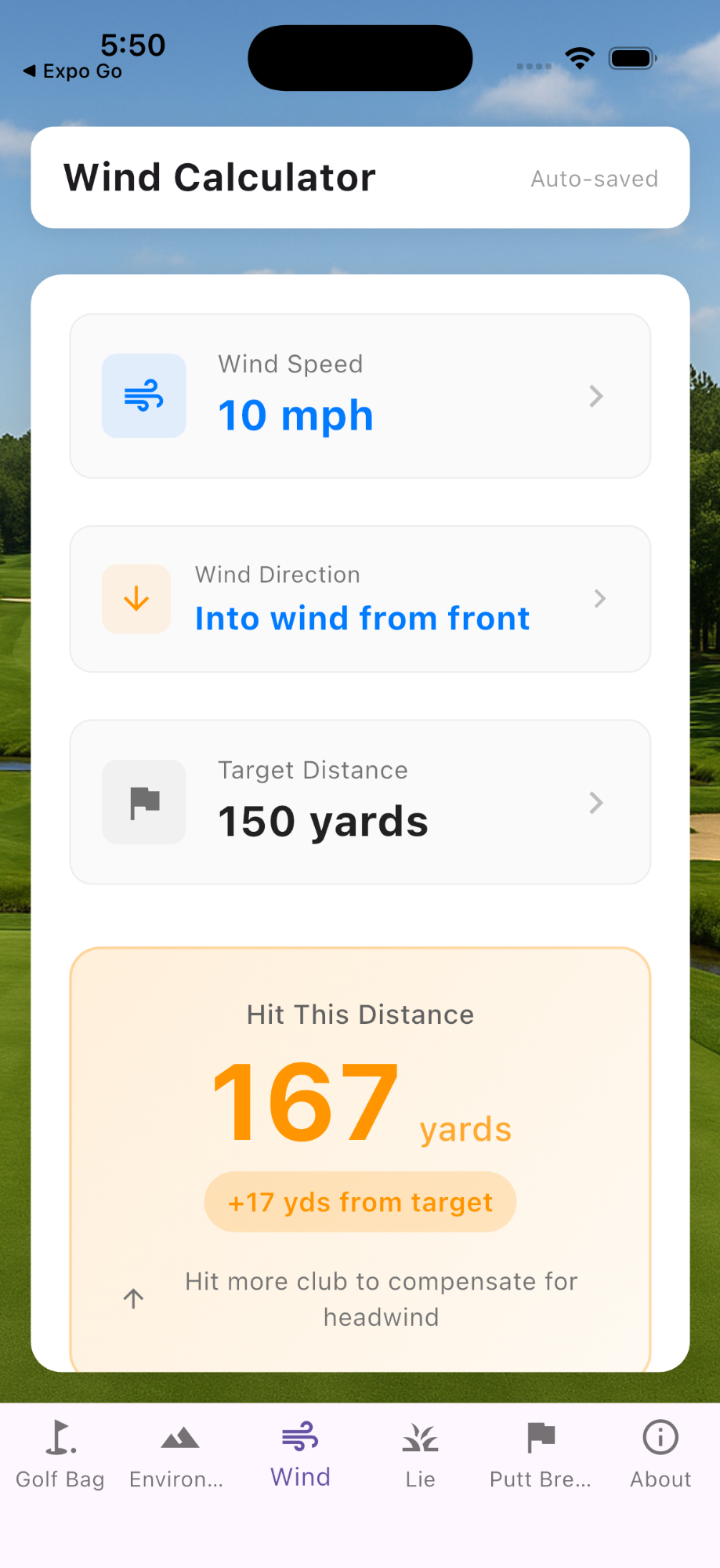Tap the Wind tool icon

click(300, 1436)
